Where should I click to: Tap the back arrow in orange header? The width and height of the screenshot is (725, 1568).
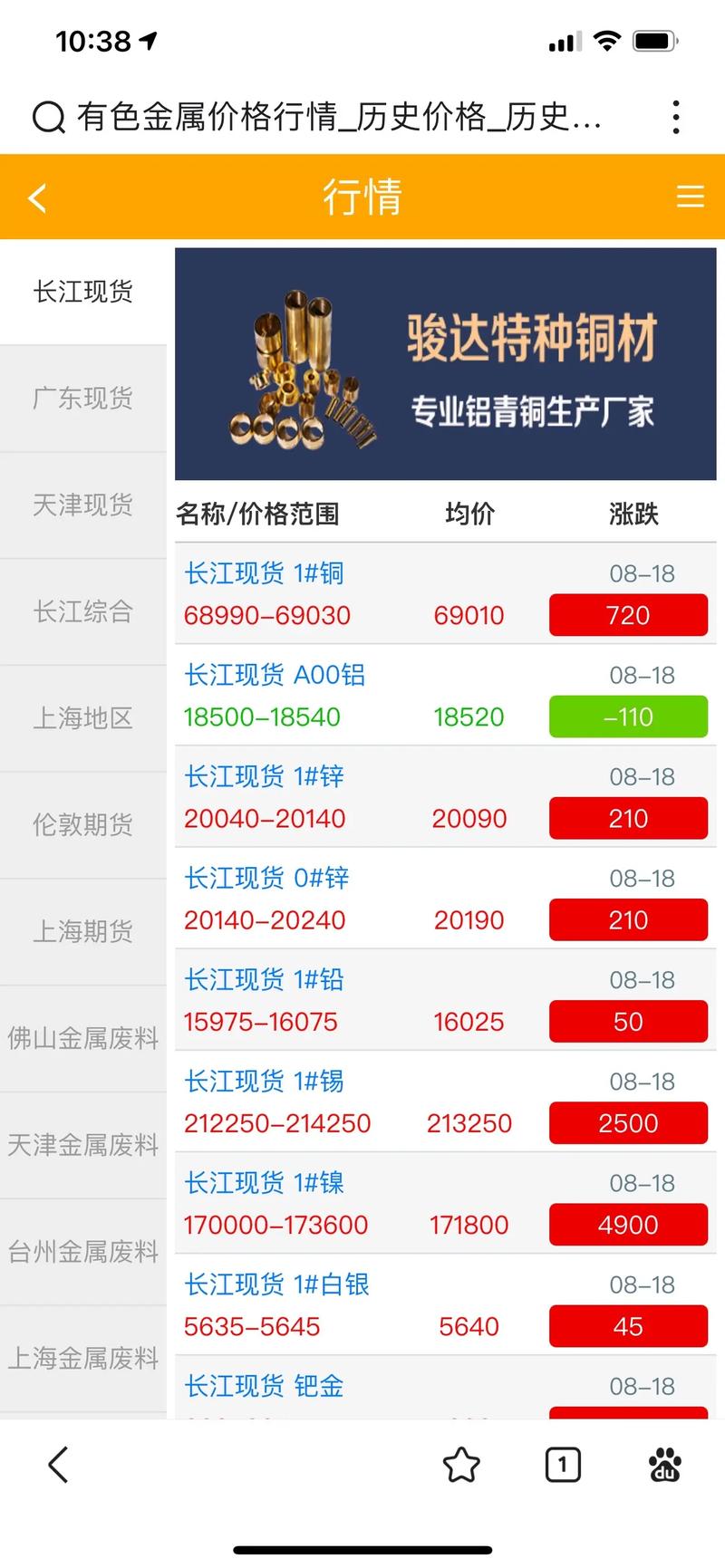[37, 197]
